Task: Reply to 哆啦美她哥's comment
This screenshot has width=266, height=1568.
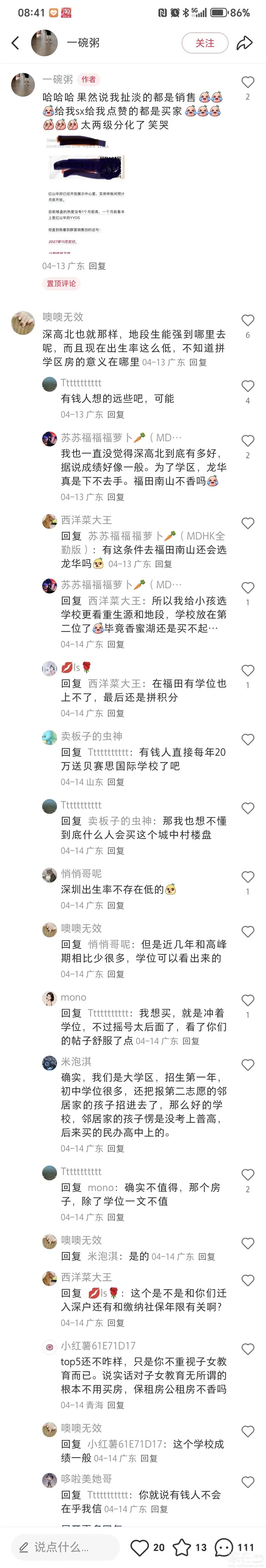Action: tap(159, 1509)
